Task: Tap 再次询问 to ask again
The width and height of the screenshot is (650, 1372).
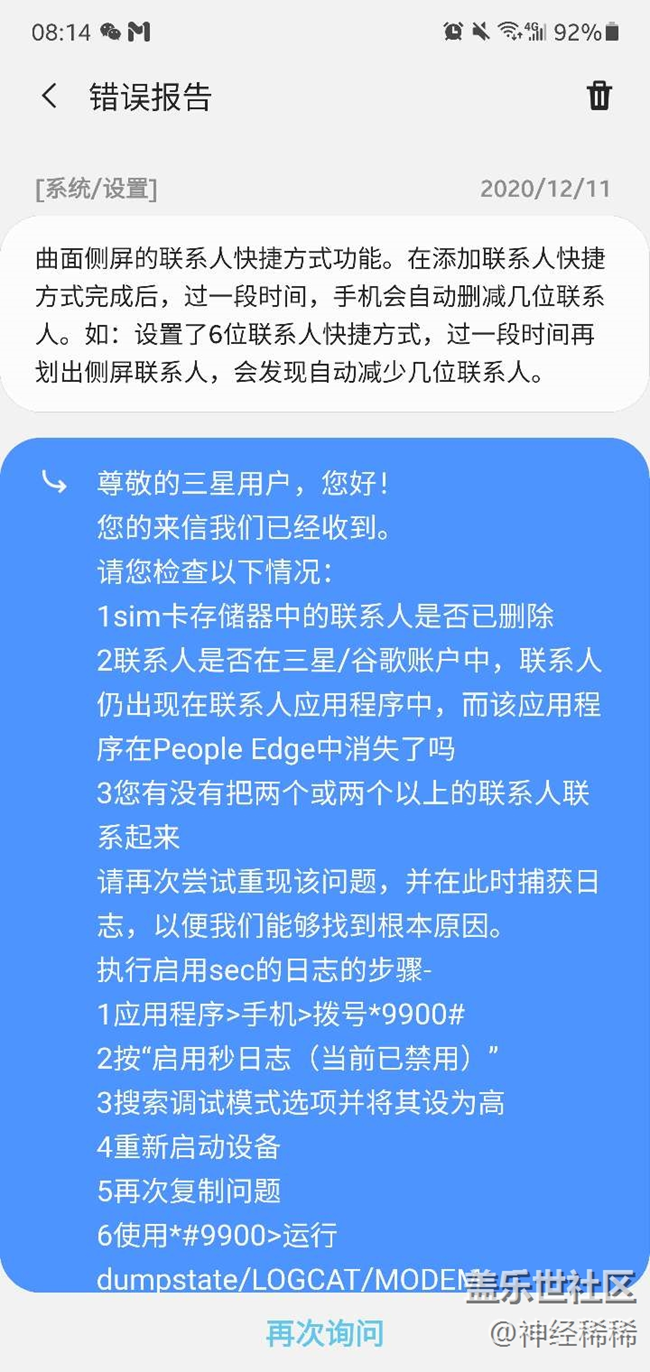Action: click(324, 1331)
